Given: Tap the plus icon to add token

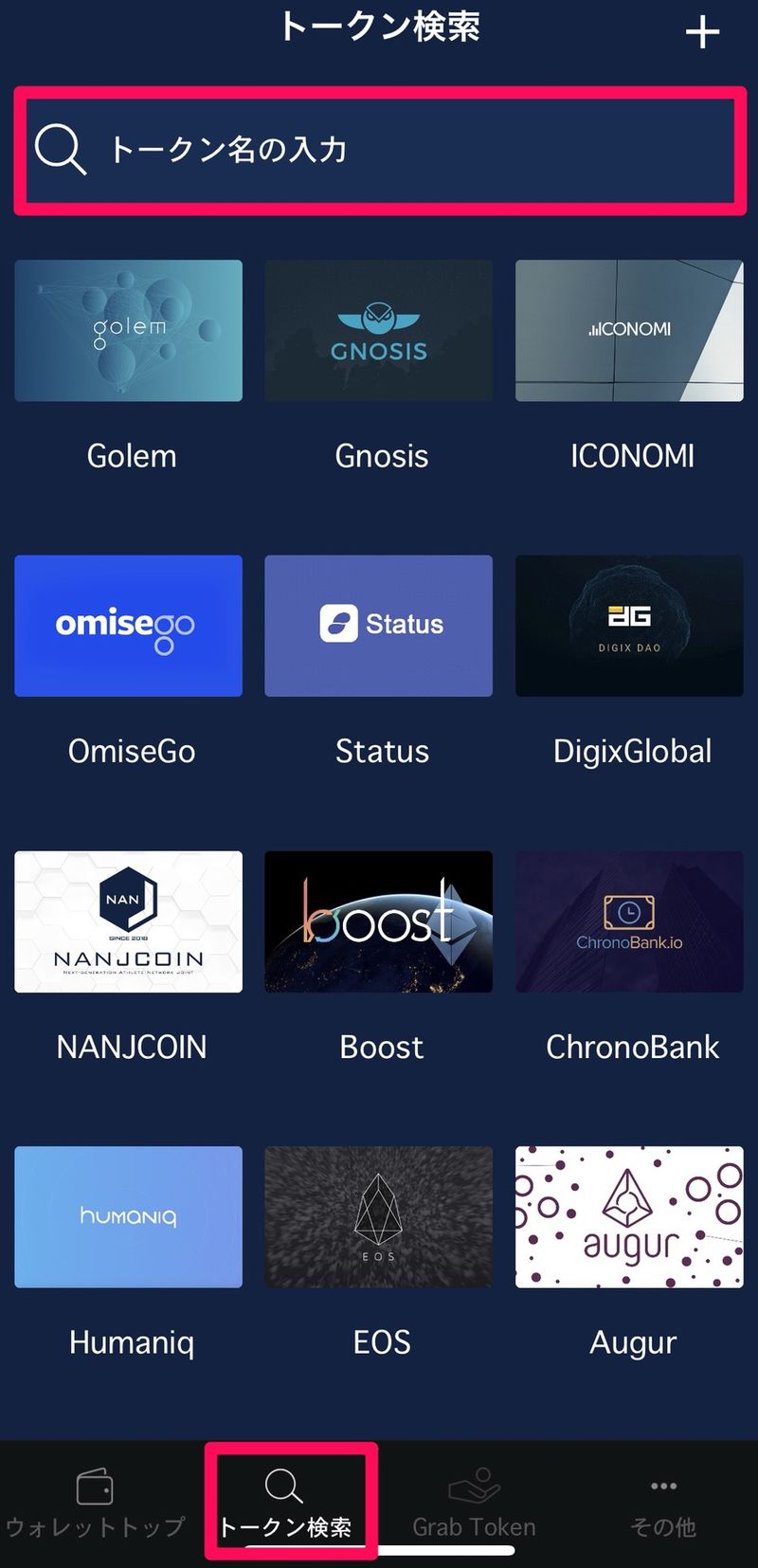Looking at the screenshot, I should (x=702, y=32).
